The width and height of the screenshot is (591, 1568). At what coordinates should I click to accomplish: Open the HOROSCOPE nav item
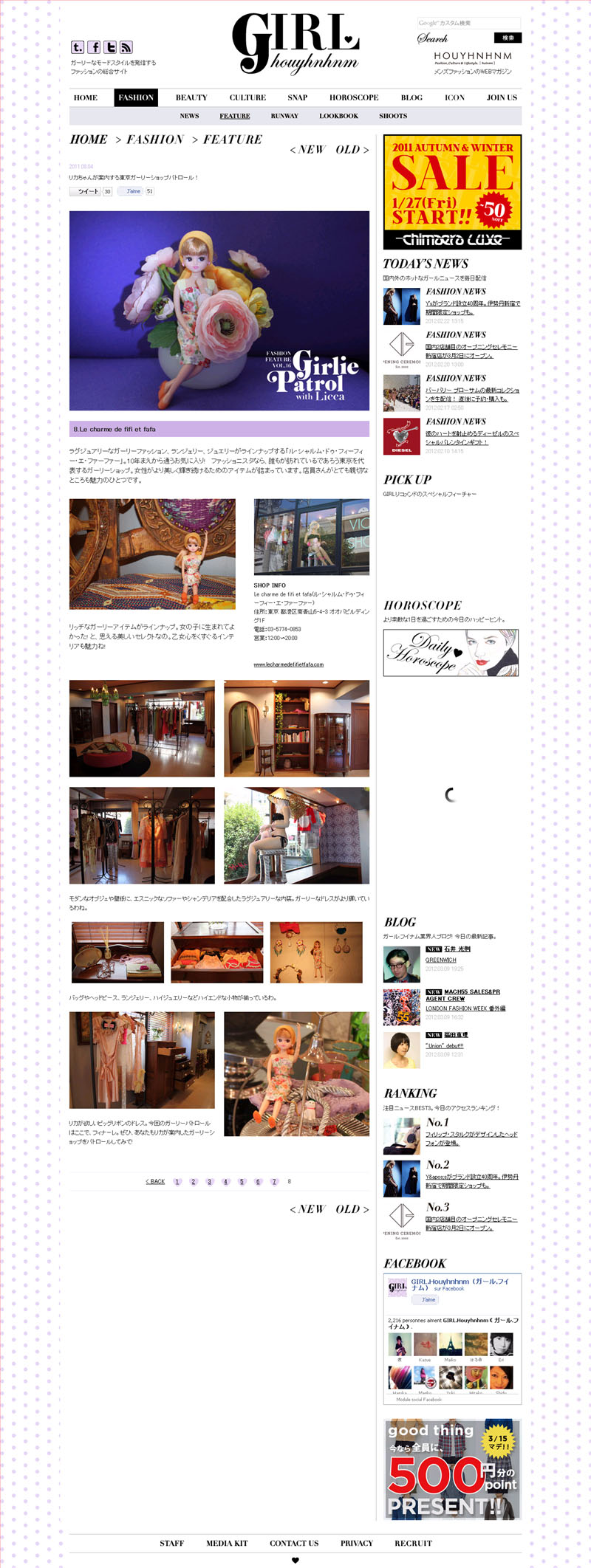pos(354,97)
